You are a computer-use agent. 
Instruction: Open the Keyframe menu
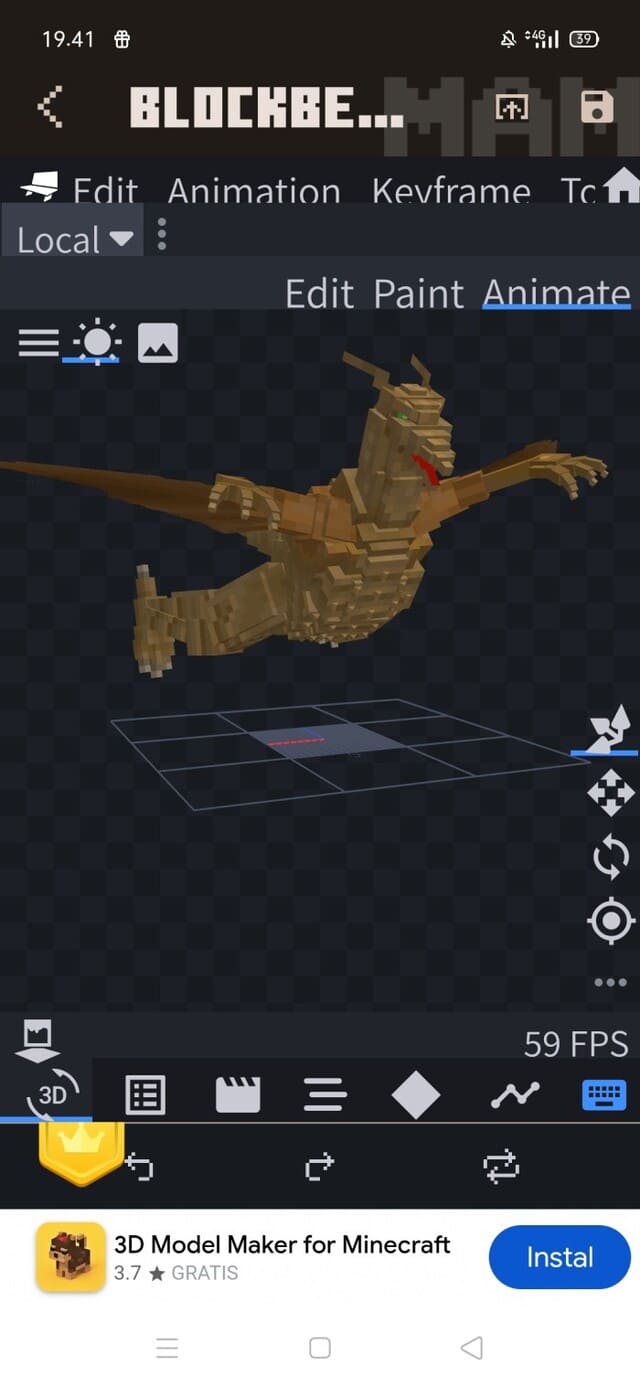(x=451, y=190)
